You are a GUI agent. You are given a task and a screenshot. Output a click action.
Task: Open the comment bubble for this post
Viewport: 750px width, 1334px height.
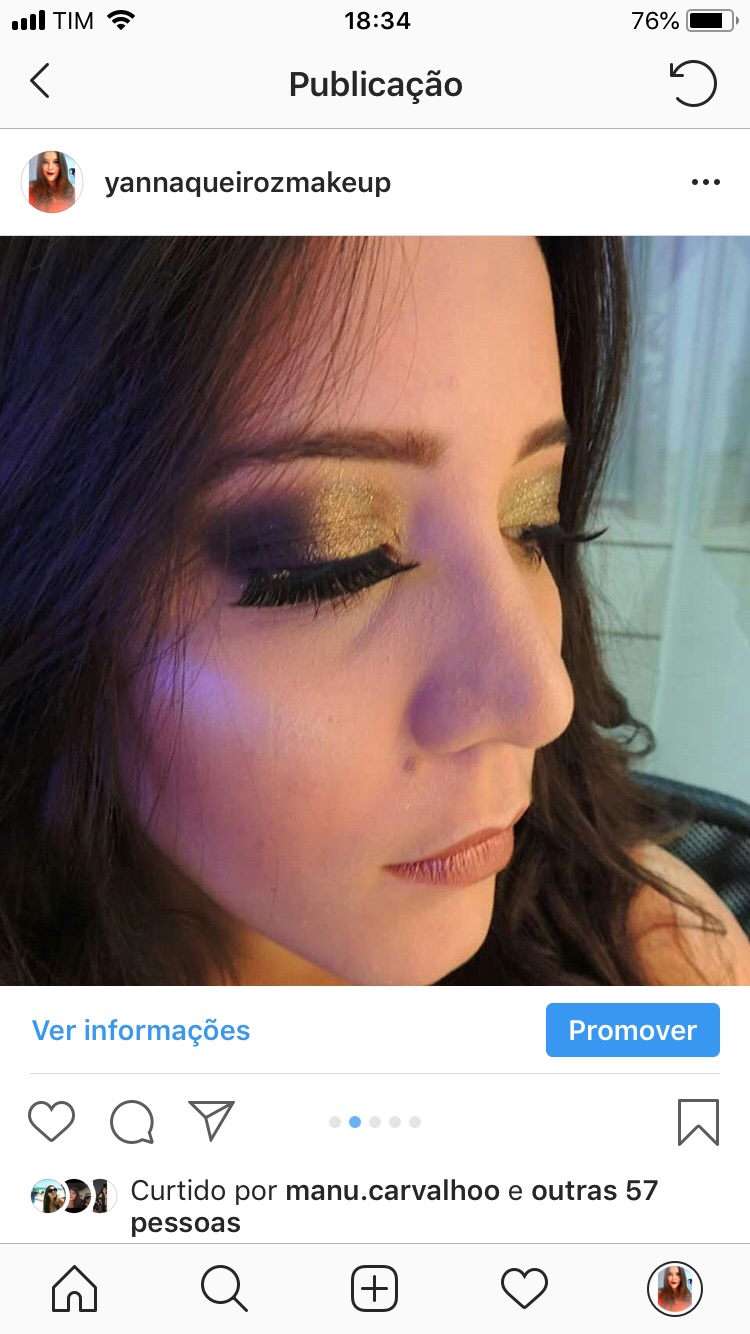tap(132, 1121)
